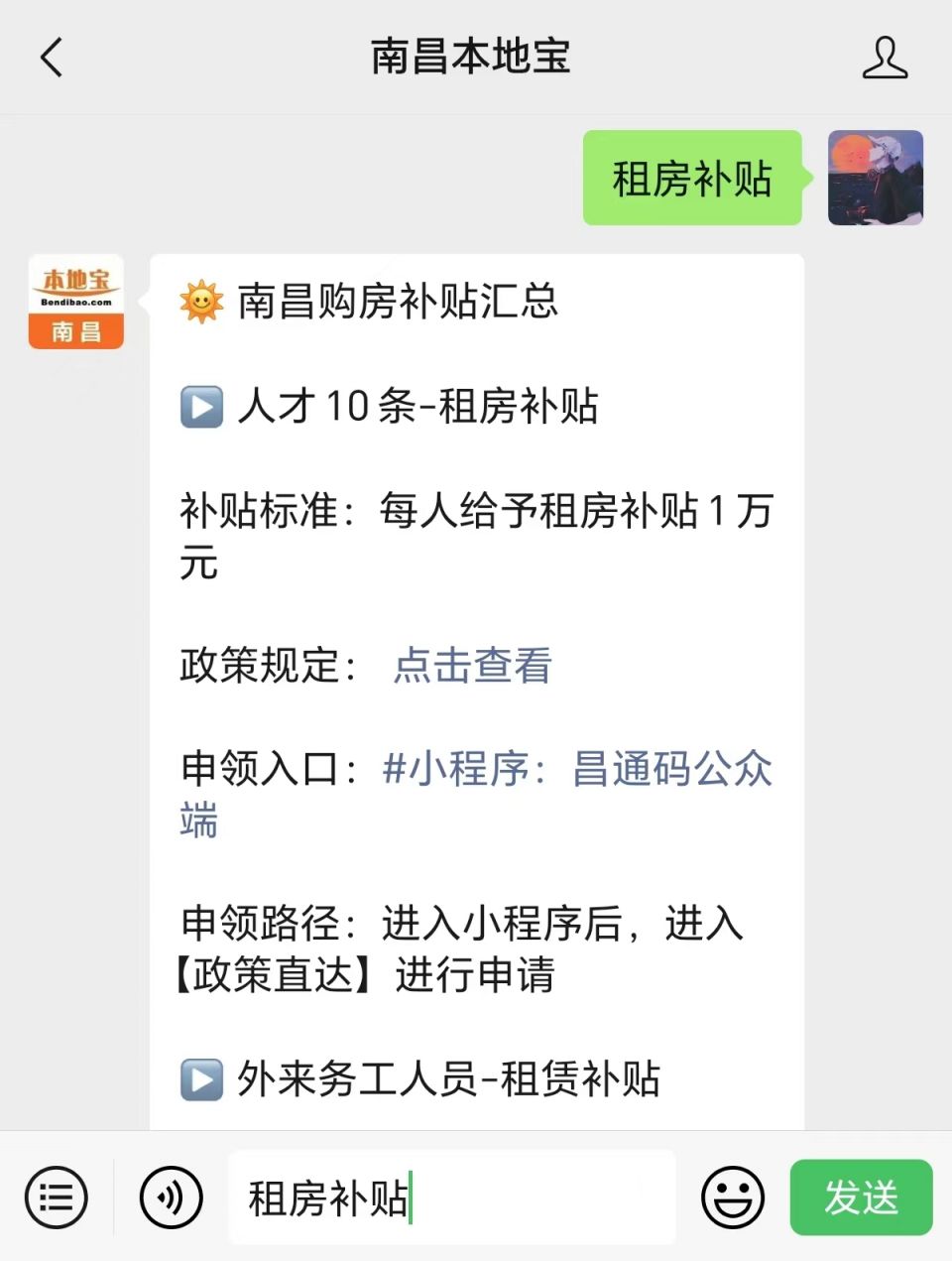This screenshot has width=952, height=1261.
Task: Tap my own profile avatar
Action: click(x=875, y=178)
